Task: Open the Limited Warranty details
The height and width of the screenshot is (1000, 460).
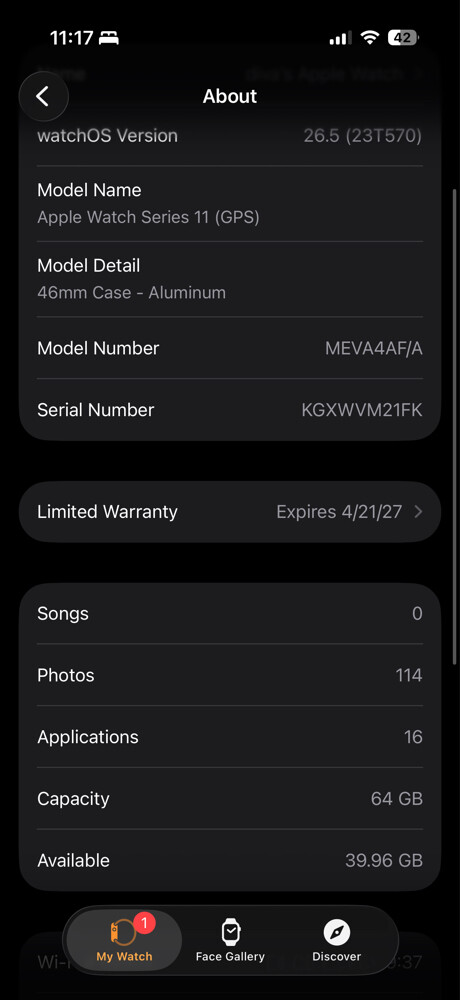Action: (x=230, y=512)
